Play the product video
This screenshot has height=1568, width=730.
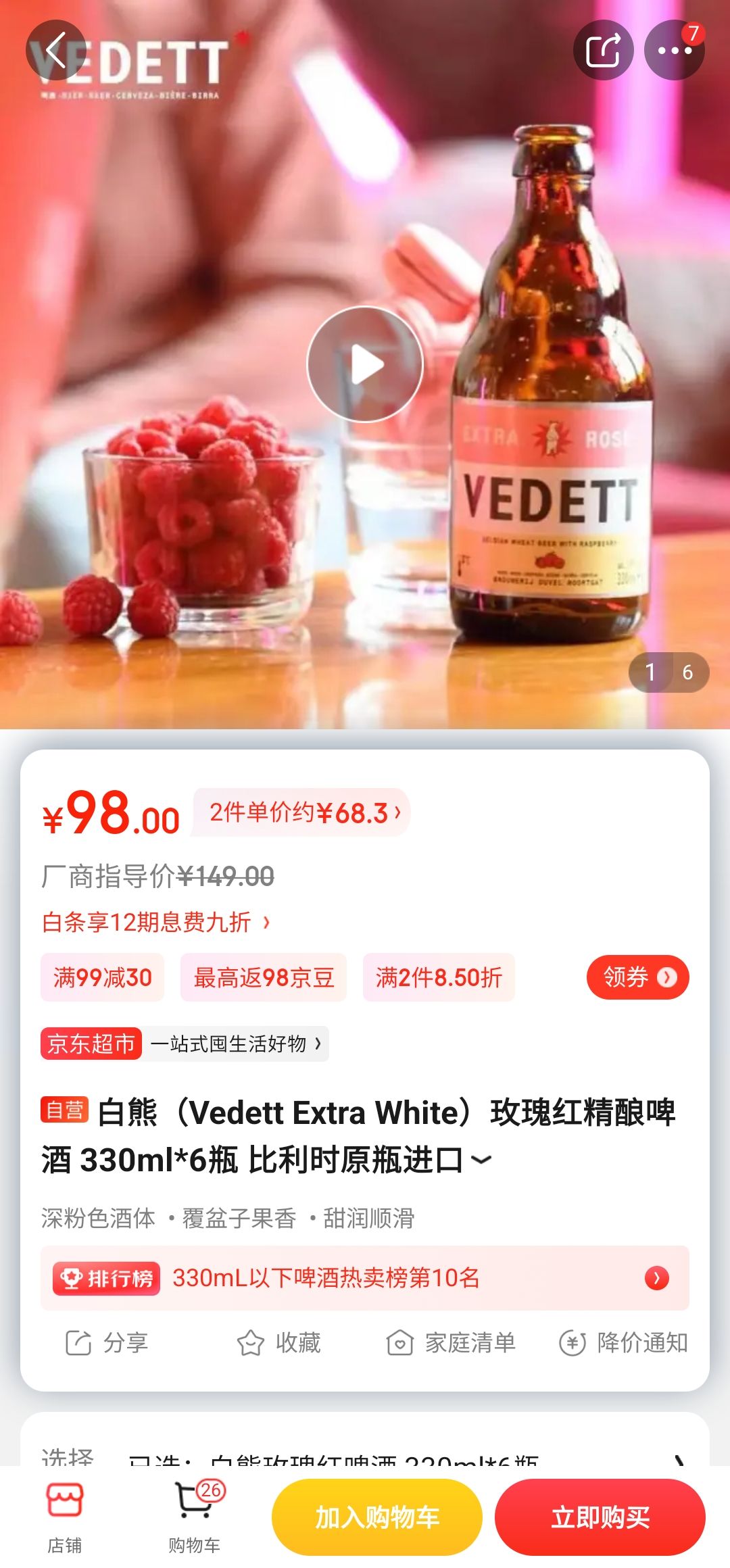pyautogui.click(x=365, y=364)
